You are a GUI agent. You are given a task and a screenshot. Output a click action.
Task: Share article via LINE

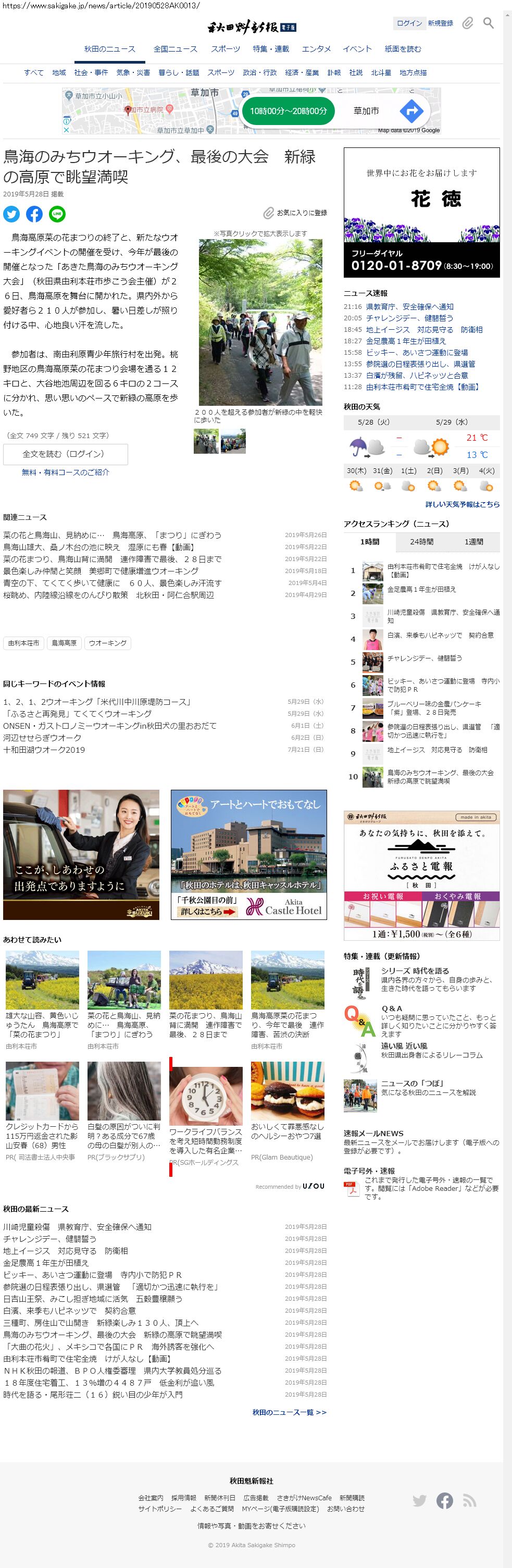point(57,214)
